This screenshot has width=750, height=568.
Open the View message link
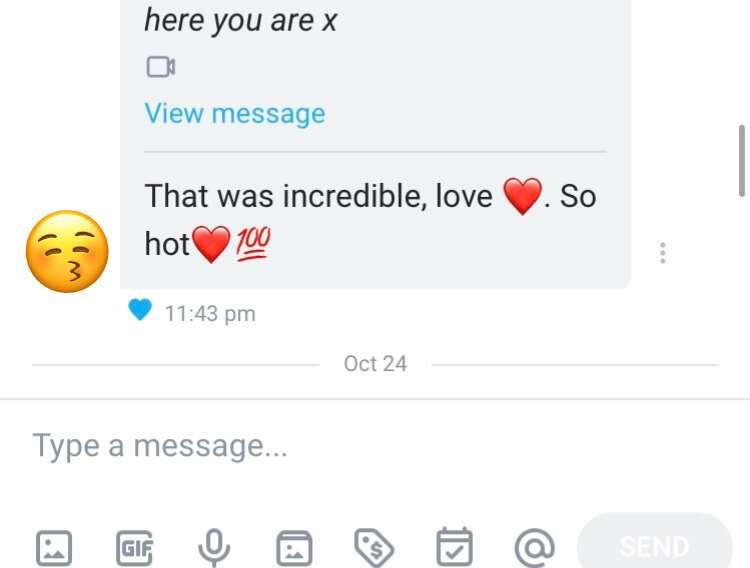[x=235, y=114]
